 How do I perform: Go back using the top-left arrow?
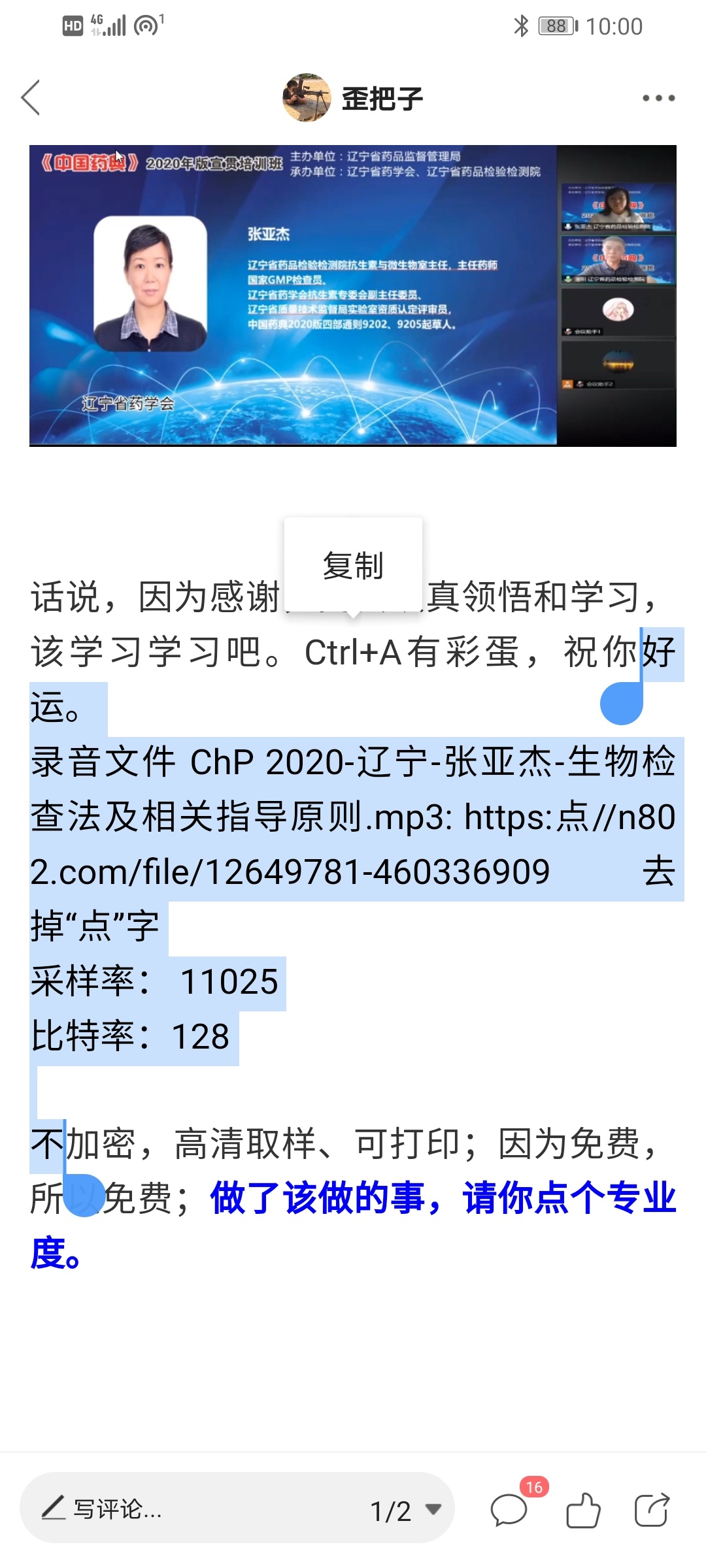tap(31, 98)
